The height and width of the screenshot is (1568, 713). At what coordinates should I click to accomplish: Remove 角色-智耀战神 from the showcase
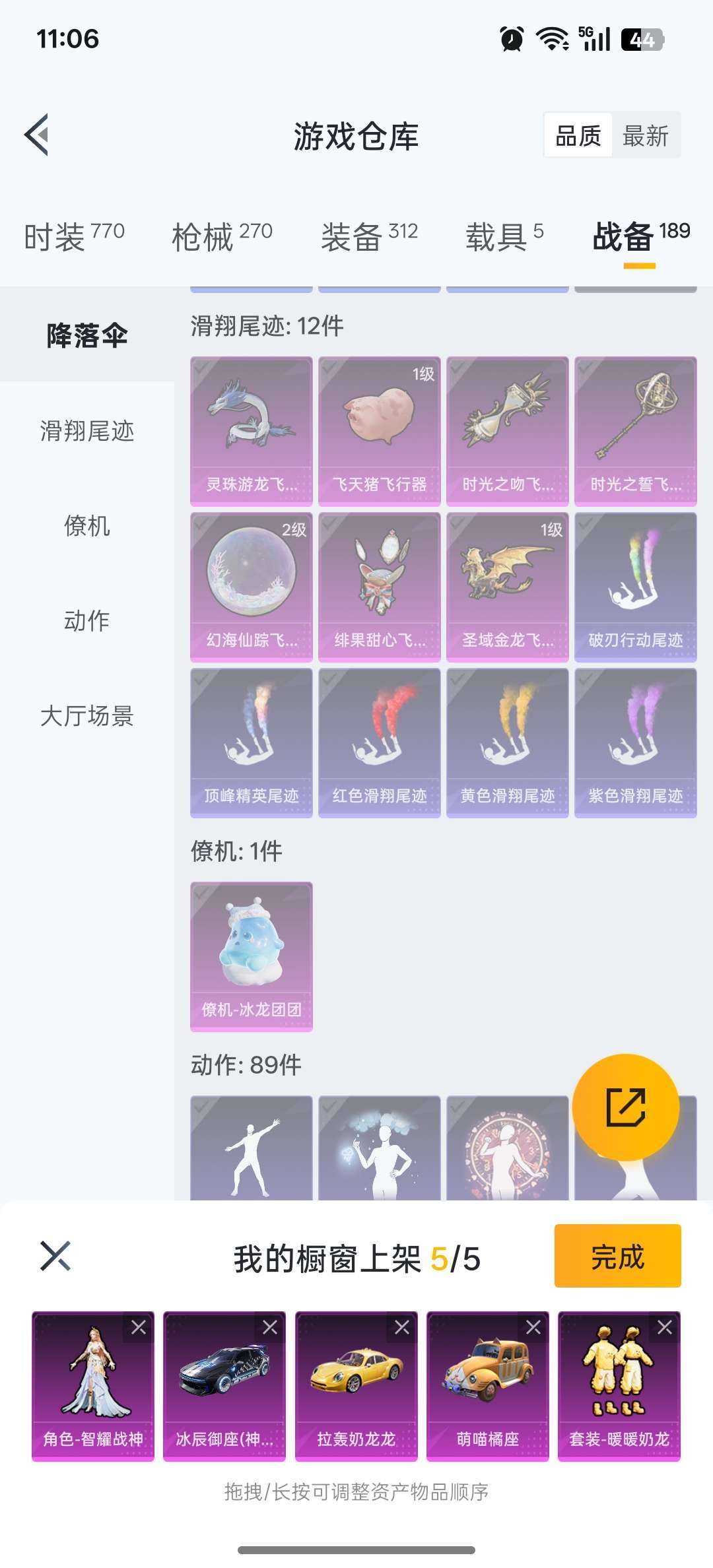(139, 1327)
